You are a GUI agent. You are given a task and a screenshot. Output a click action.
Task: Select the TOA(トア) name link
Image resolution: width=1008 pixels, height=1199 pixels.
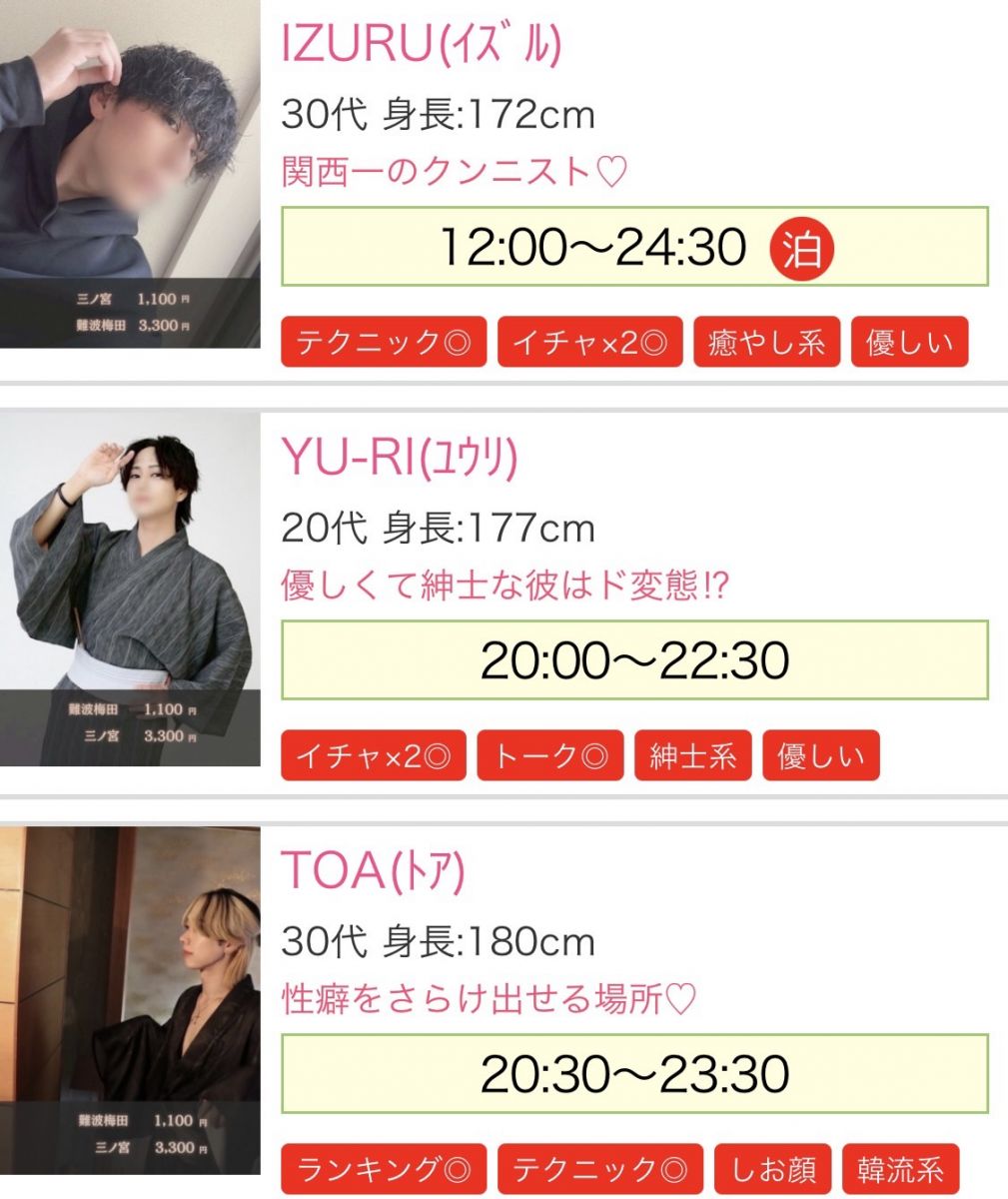pyautogui.click(x=374, y=871)
